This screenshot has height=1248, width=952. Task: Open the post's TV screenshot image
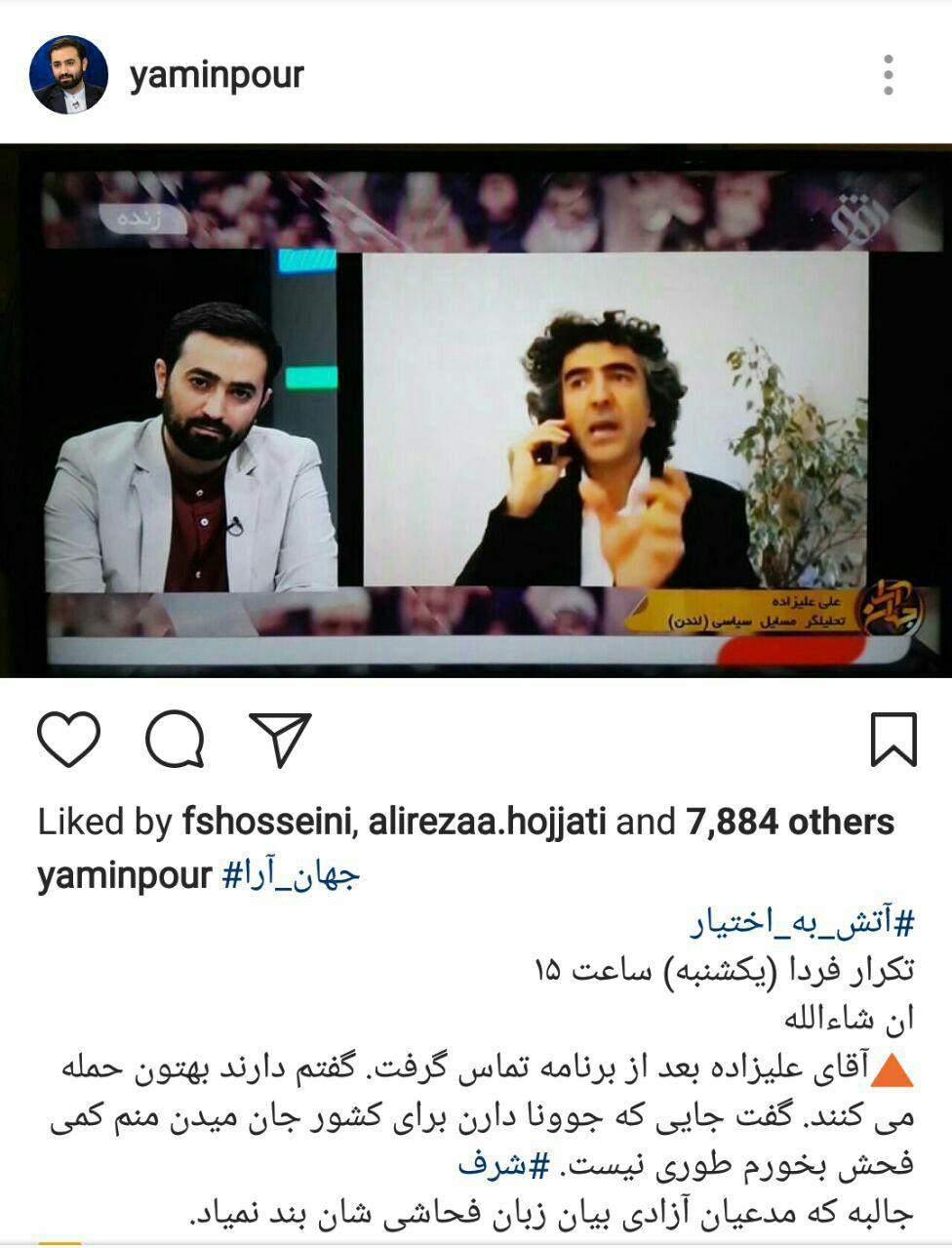click(x=476, y=410)
